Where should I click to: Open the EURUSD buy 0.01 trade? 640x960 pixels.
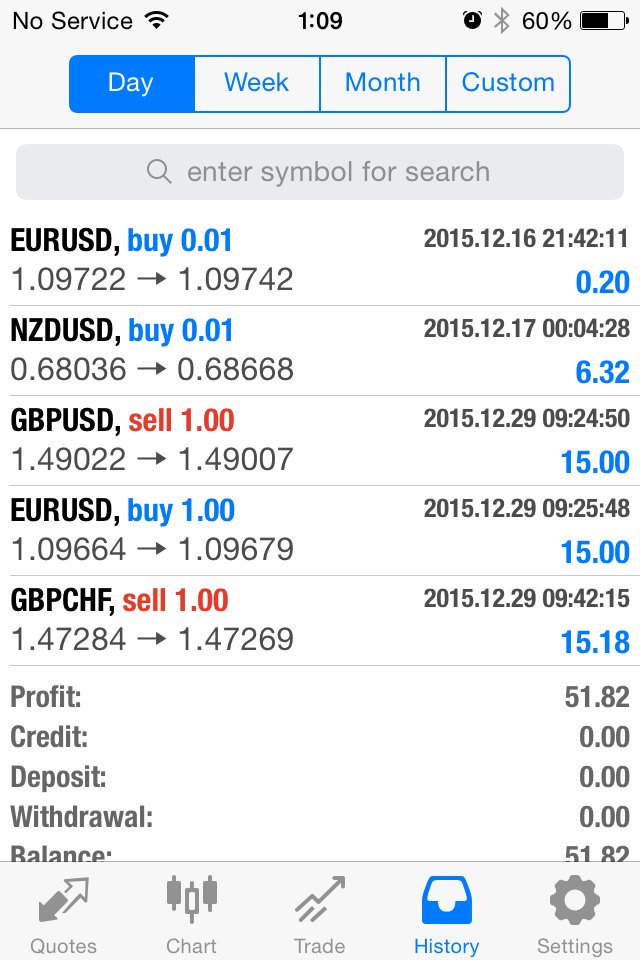(320, 260)
